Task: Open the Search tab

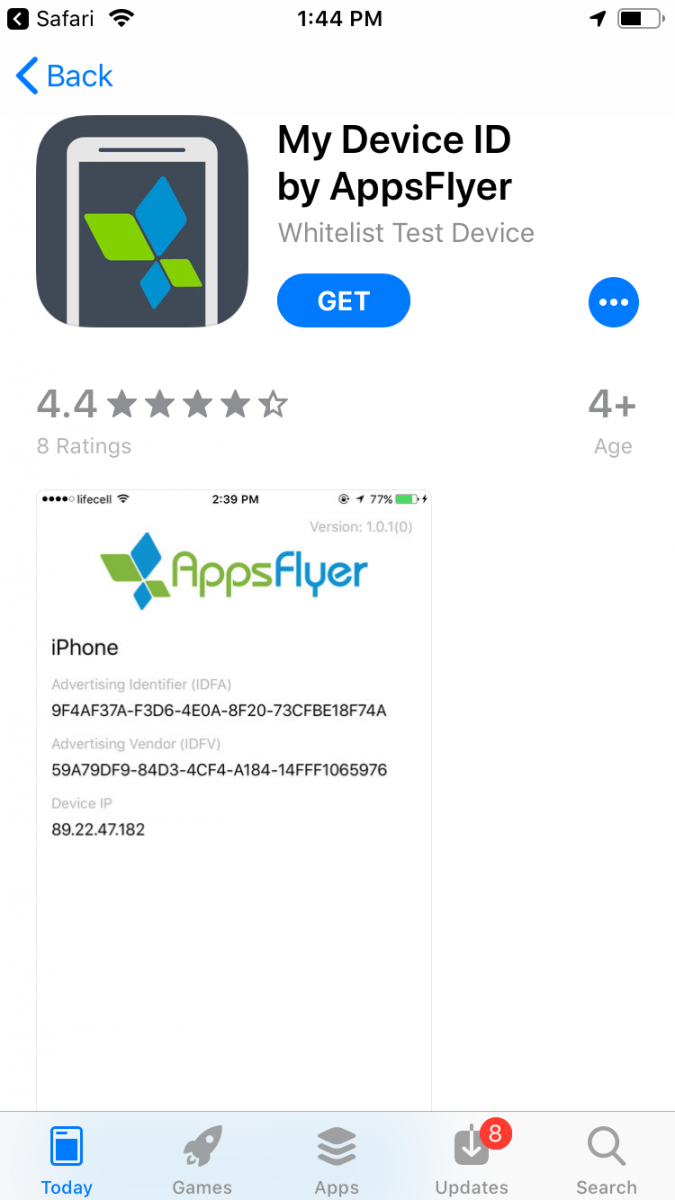Action: pyautogui.click(x=606, y=1160)
